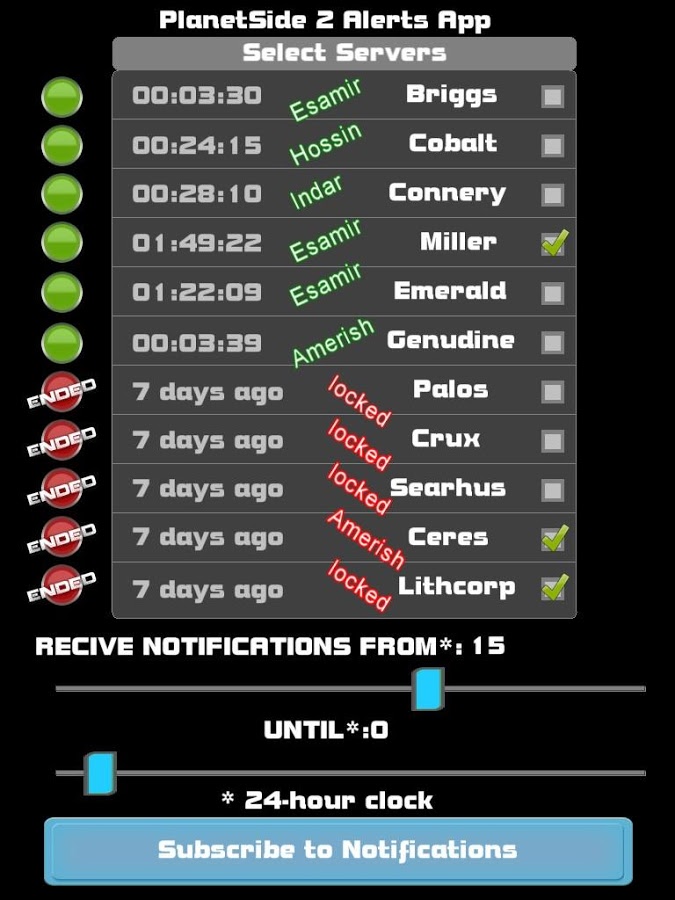
Task: Uncheck the Ceres server checkbox
Action: [553, 538]
